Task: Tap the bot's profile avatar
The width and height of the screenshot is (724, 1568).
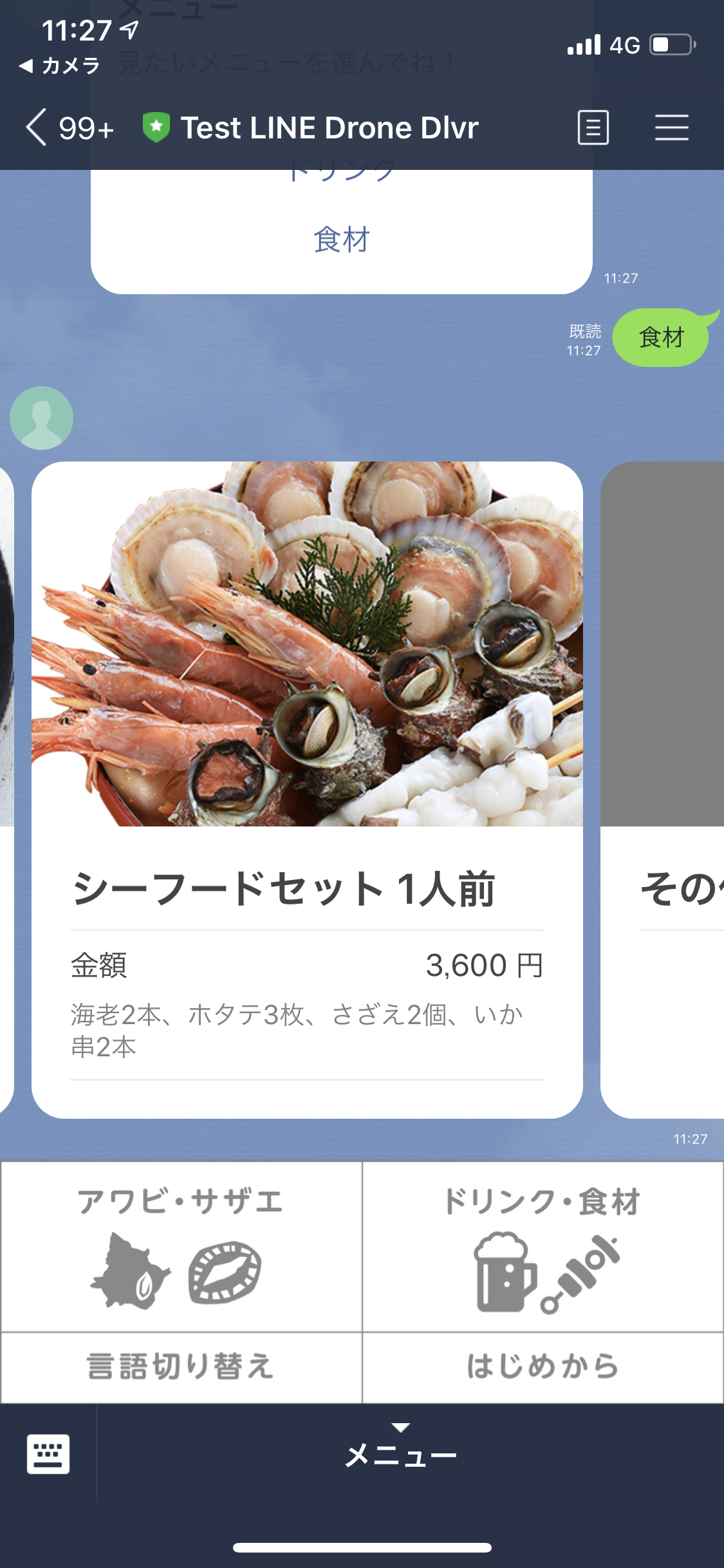Action: tap(42, 418)
